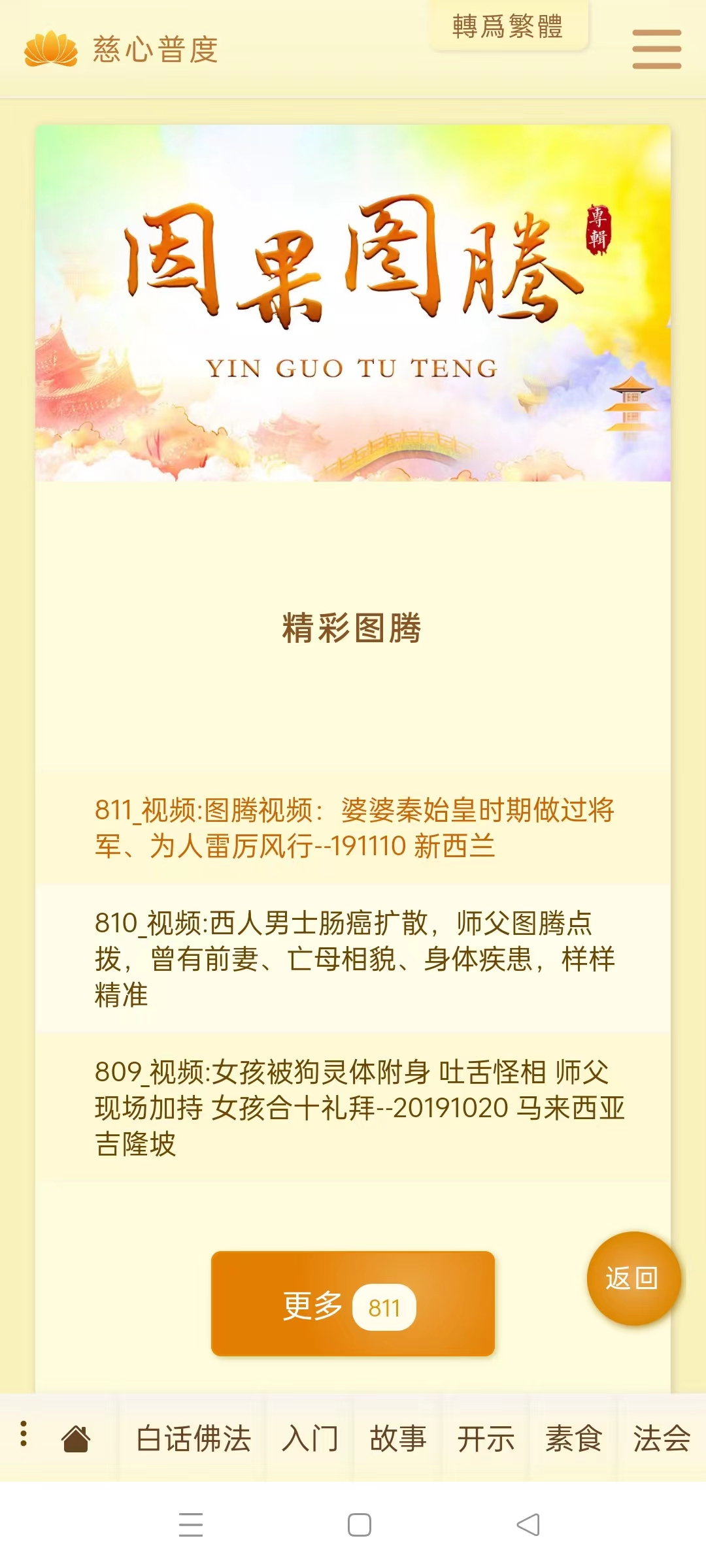Open the three-dot menu in bottom bar
The image size is (706, 1568).
click(24, 1433)
